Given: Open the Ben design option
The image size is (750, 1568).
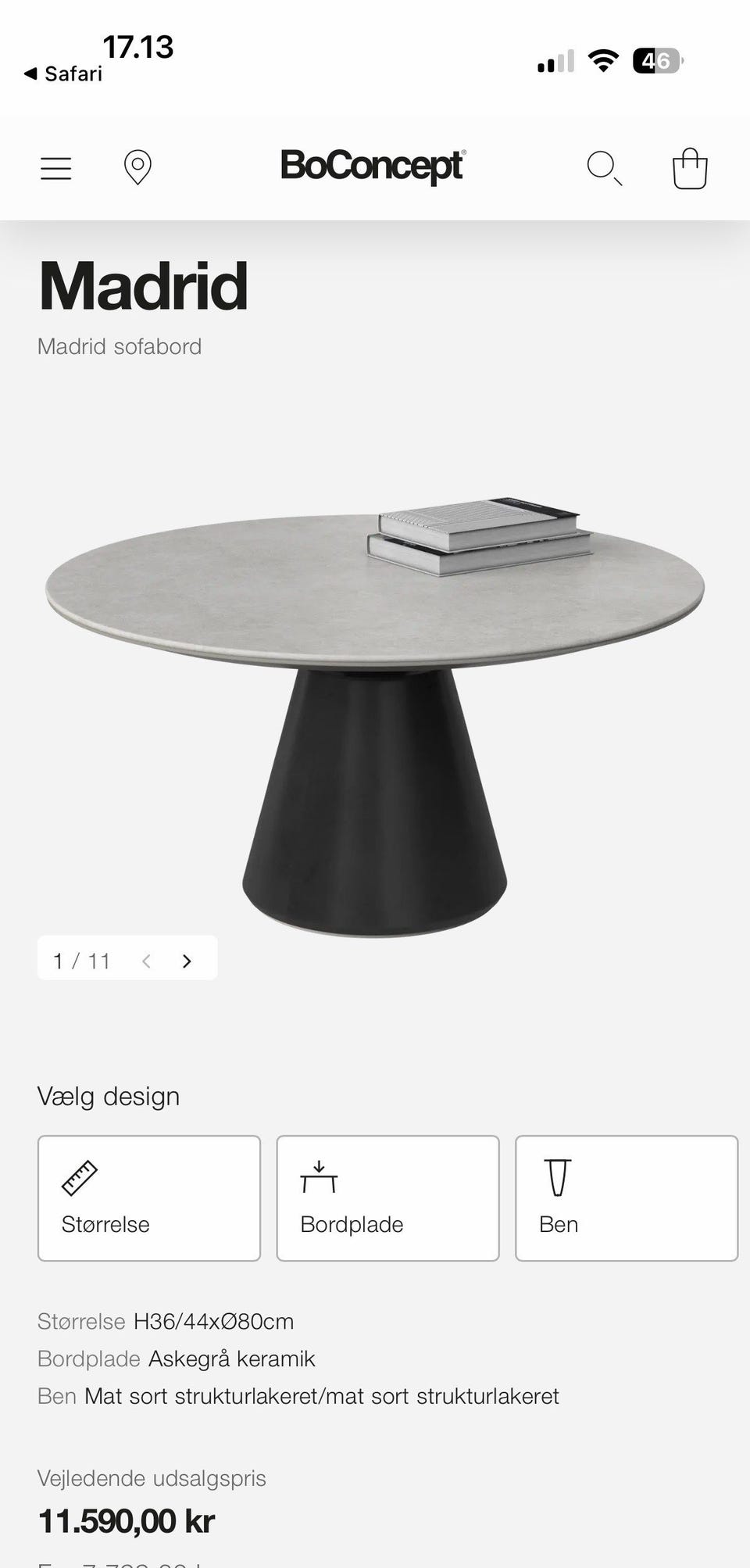Looking at the screenshot, I should coord(627,1198).
